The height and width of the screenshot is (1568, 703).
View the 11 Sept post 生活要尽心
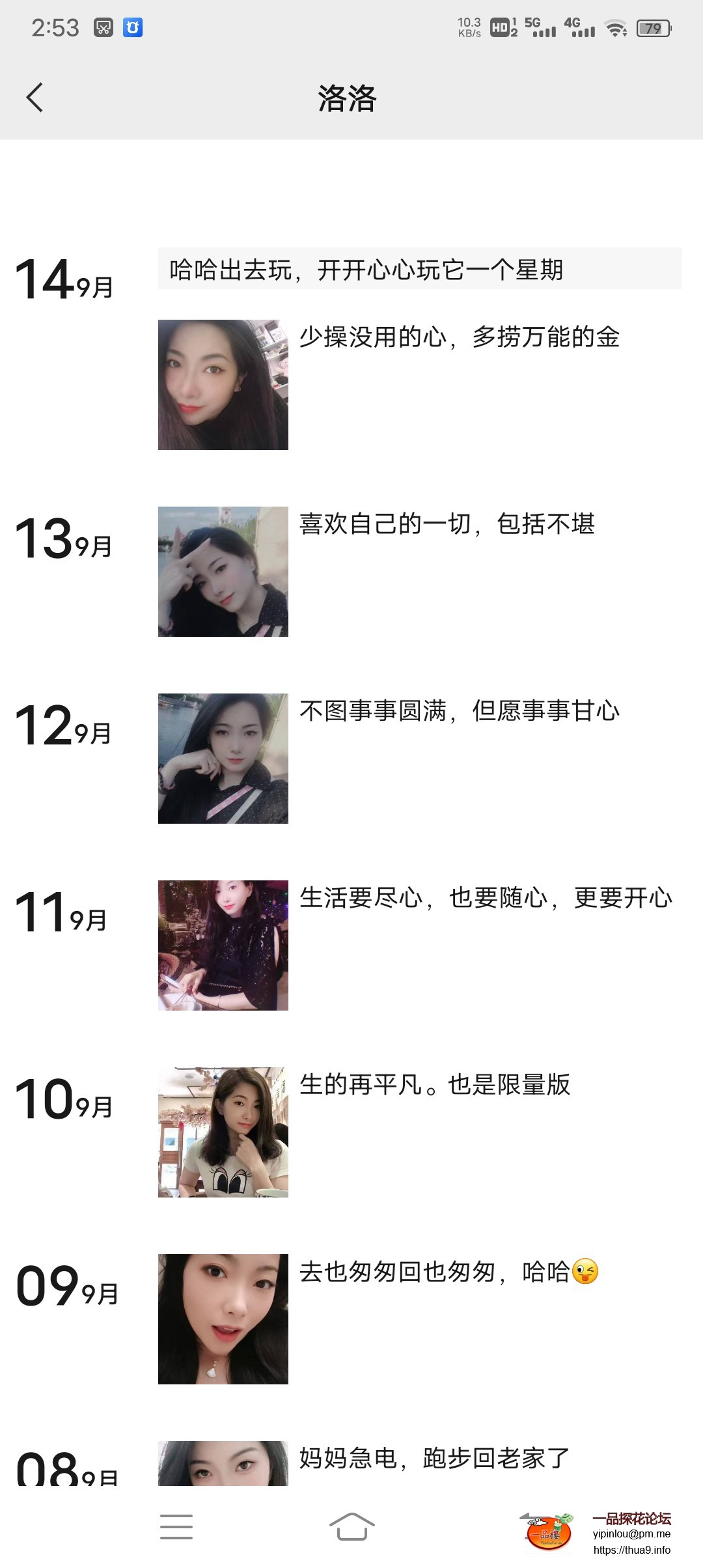click(223, 945)
